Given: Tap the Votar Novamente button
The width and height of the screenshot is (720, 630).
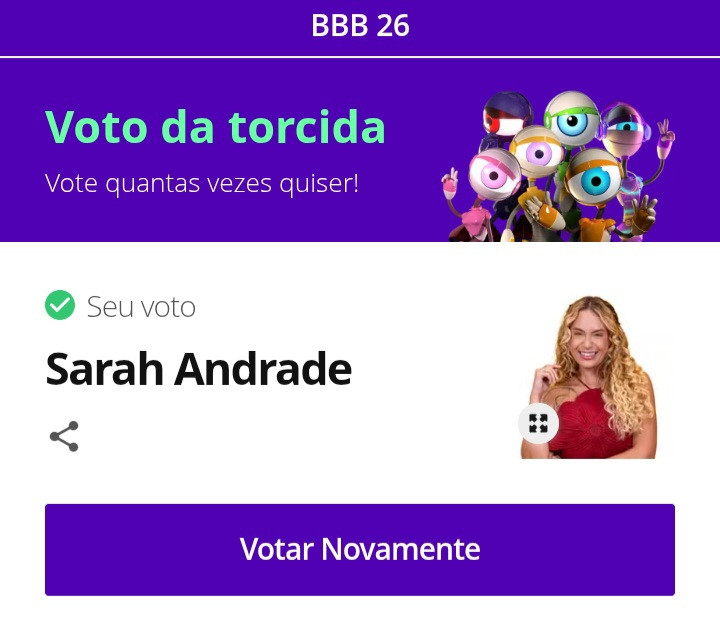Looking at the screenshot, I should click(360, 550).
